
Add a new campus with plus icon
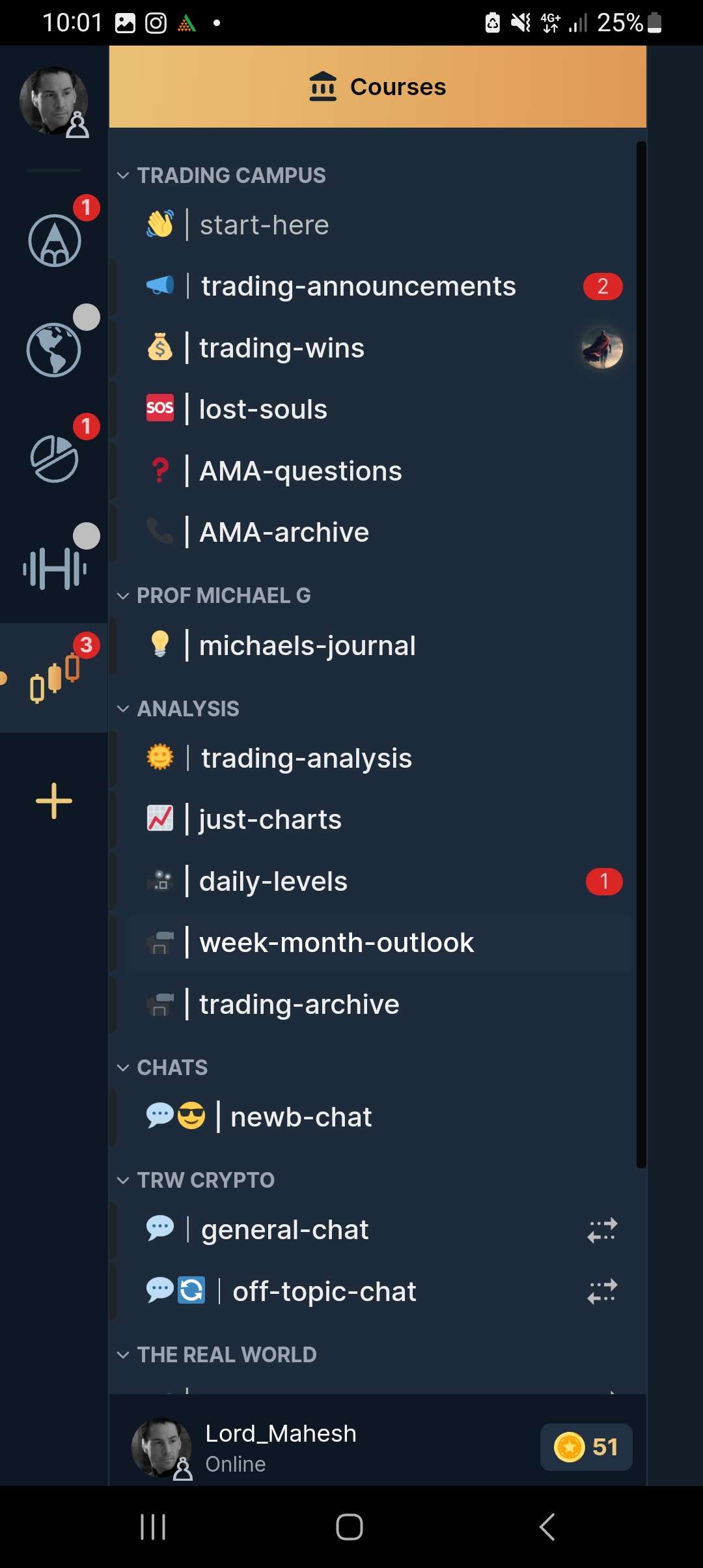pyautogui.click(x=54, y=801)
